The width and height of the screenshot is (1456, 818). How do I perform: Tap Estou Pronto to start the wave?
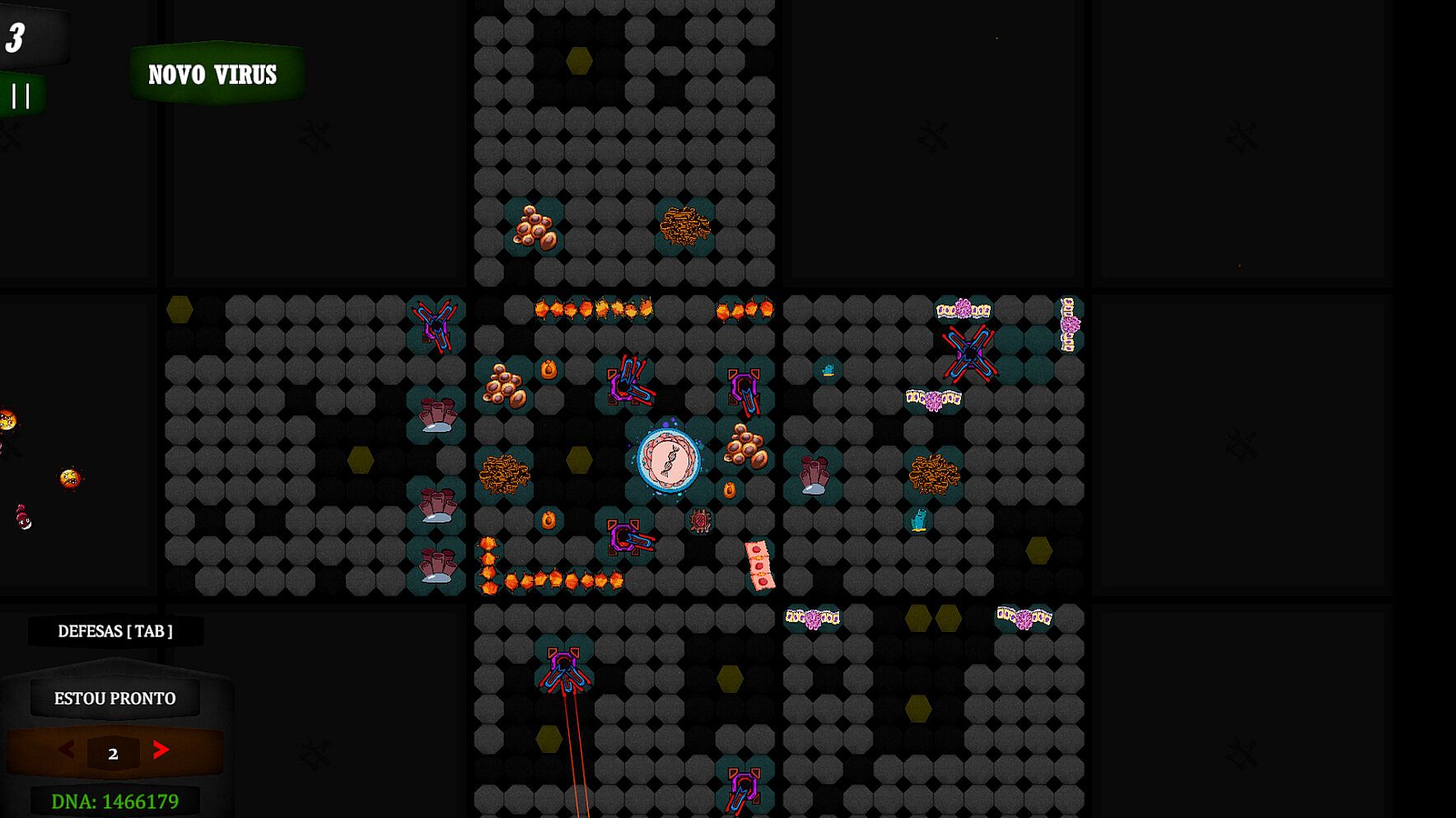click(x=115, y=699)
